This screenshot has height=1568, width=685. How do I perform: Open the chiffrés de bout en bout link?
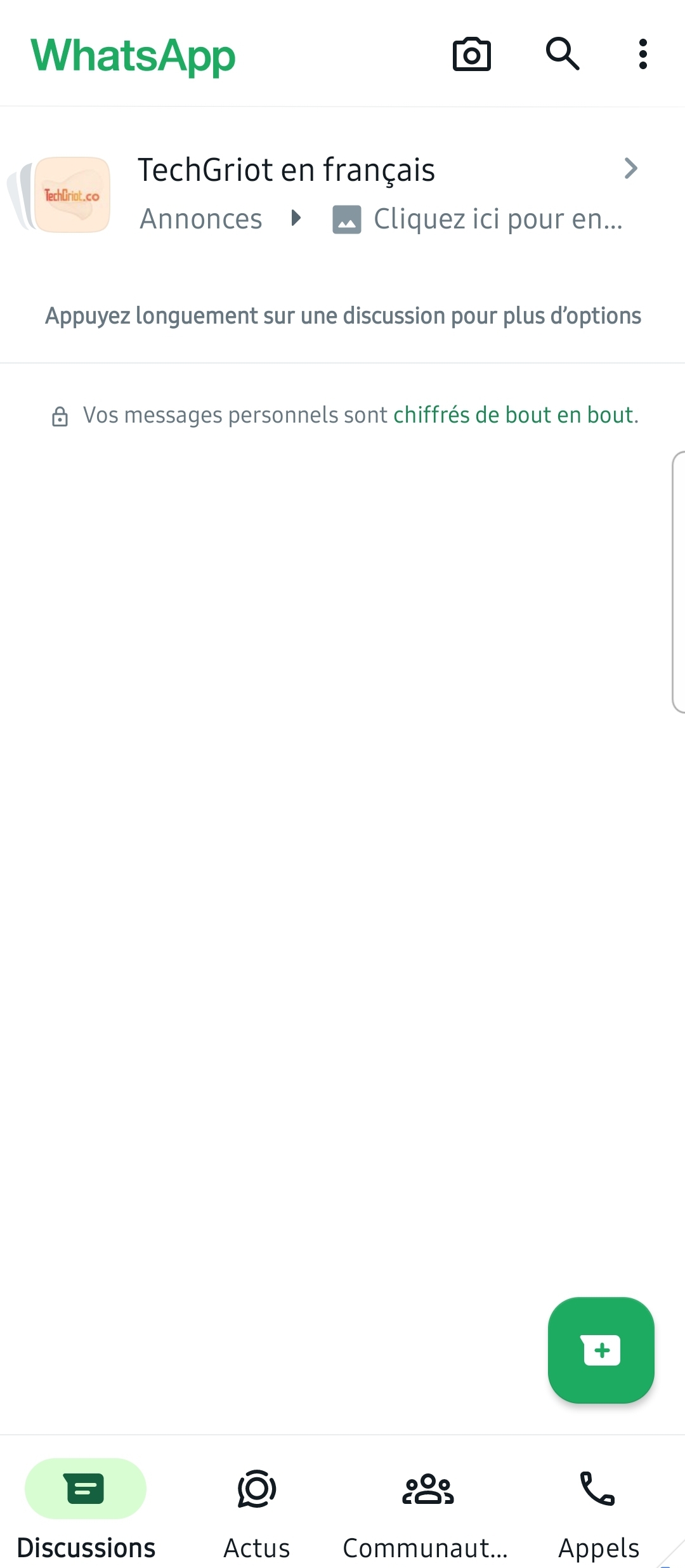[x=514, y=415]
